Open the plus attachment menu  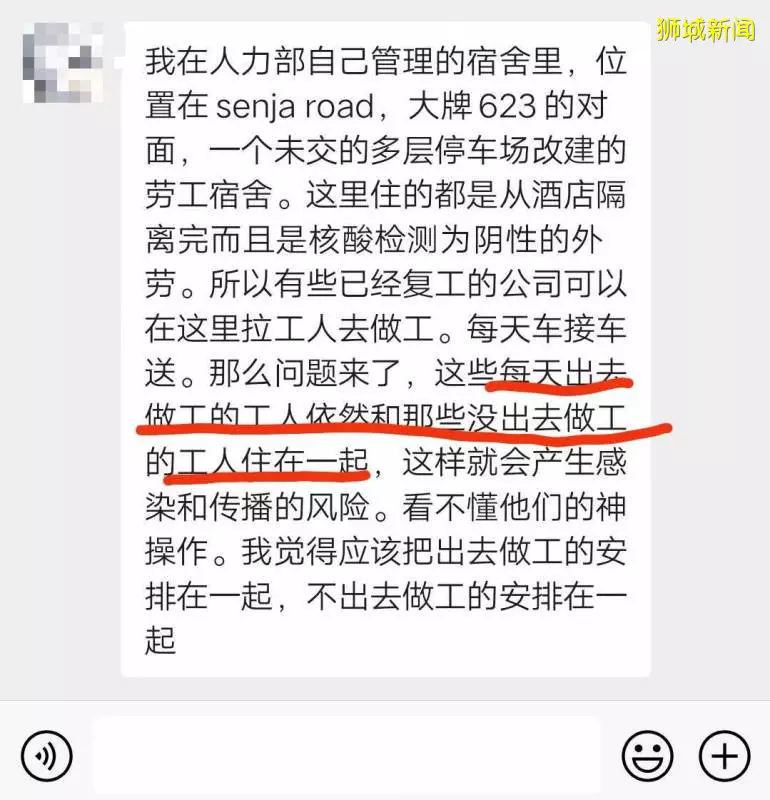pyautogui.click(x=724, y=754)
